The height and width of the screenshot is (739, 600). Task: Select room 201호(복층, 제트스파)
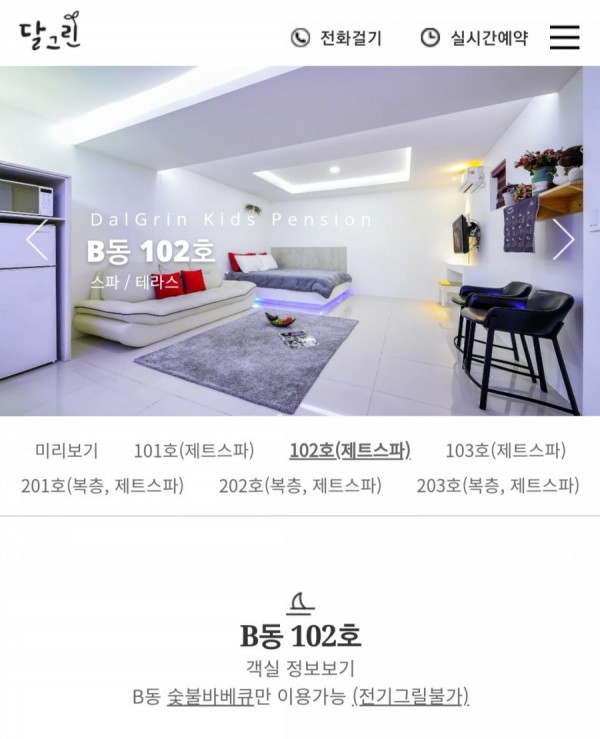click(x=103, y=487)
